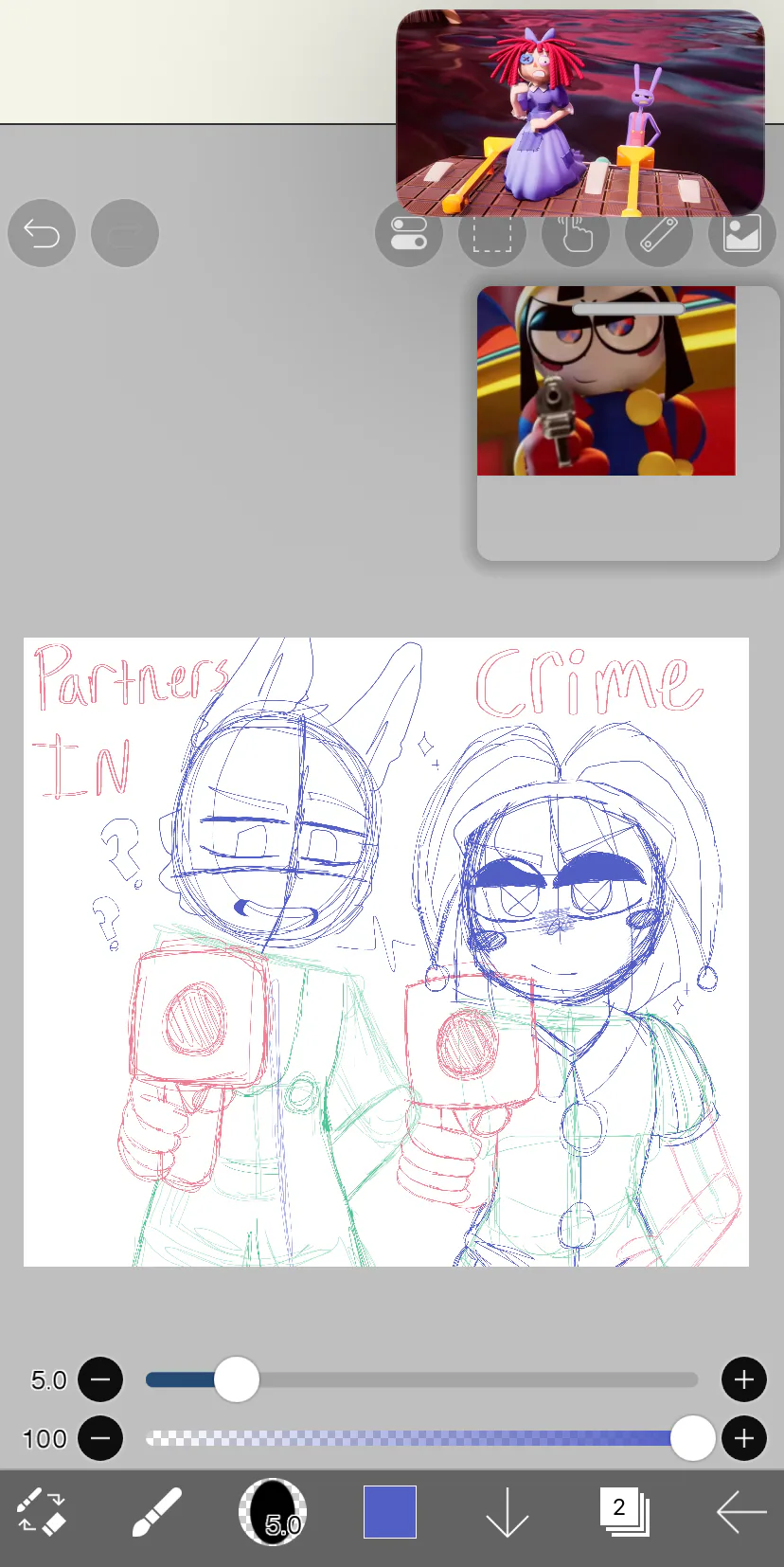This screenshot has width=784, height=1567.
Task: Open the brush tool selector
Action: [156, 1511]
